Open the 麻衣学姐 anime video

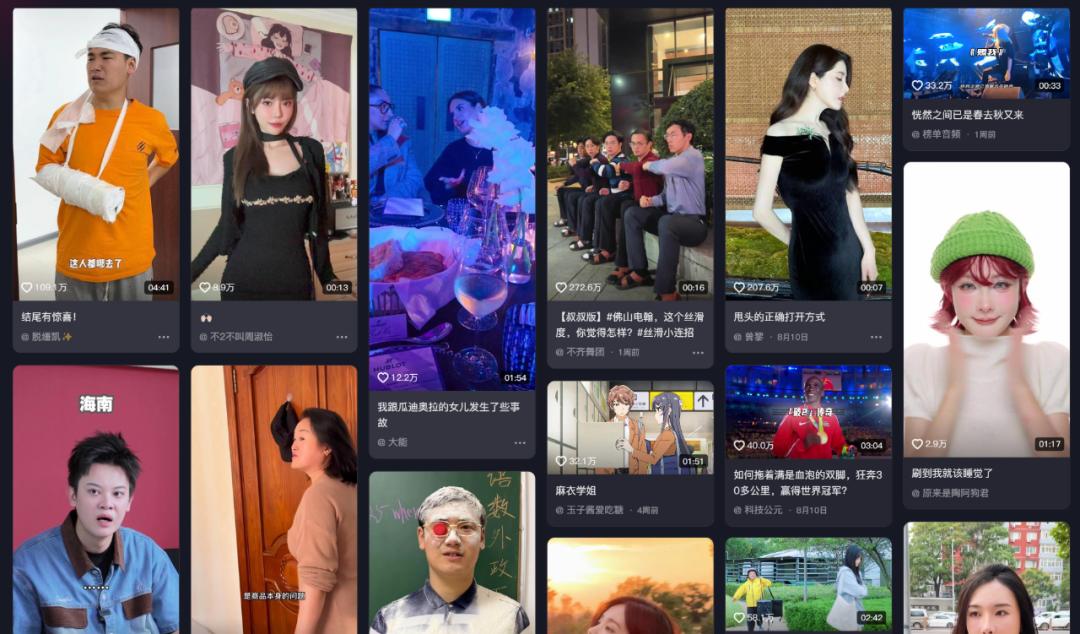click(x=630, y=427)
